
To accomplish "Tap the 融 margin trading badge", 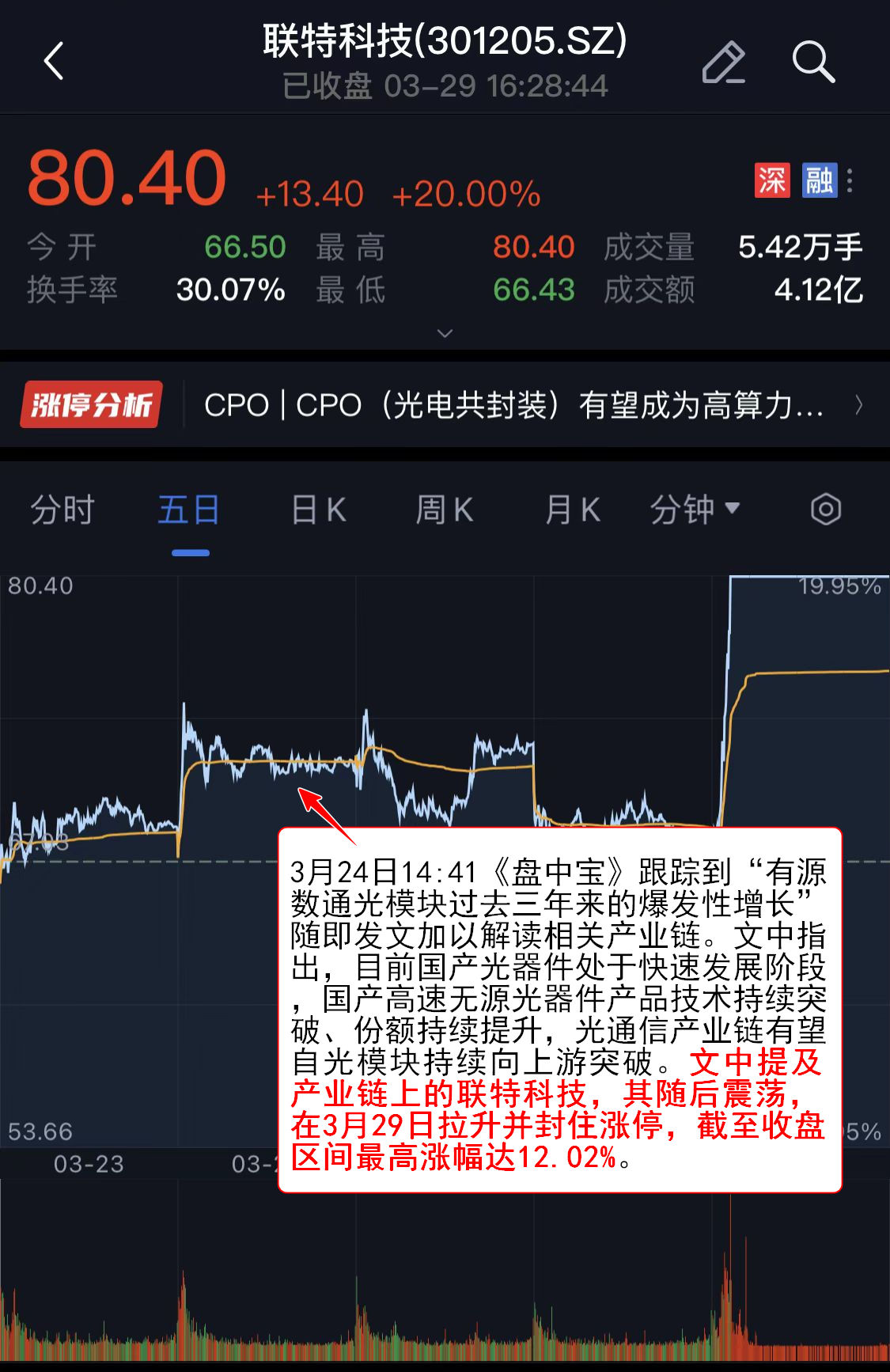I will coord(820,180).
